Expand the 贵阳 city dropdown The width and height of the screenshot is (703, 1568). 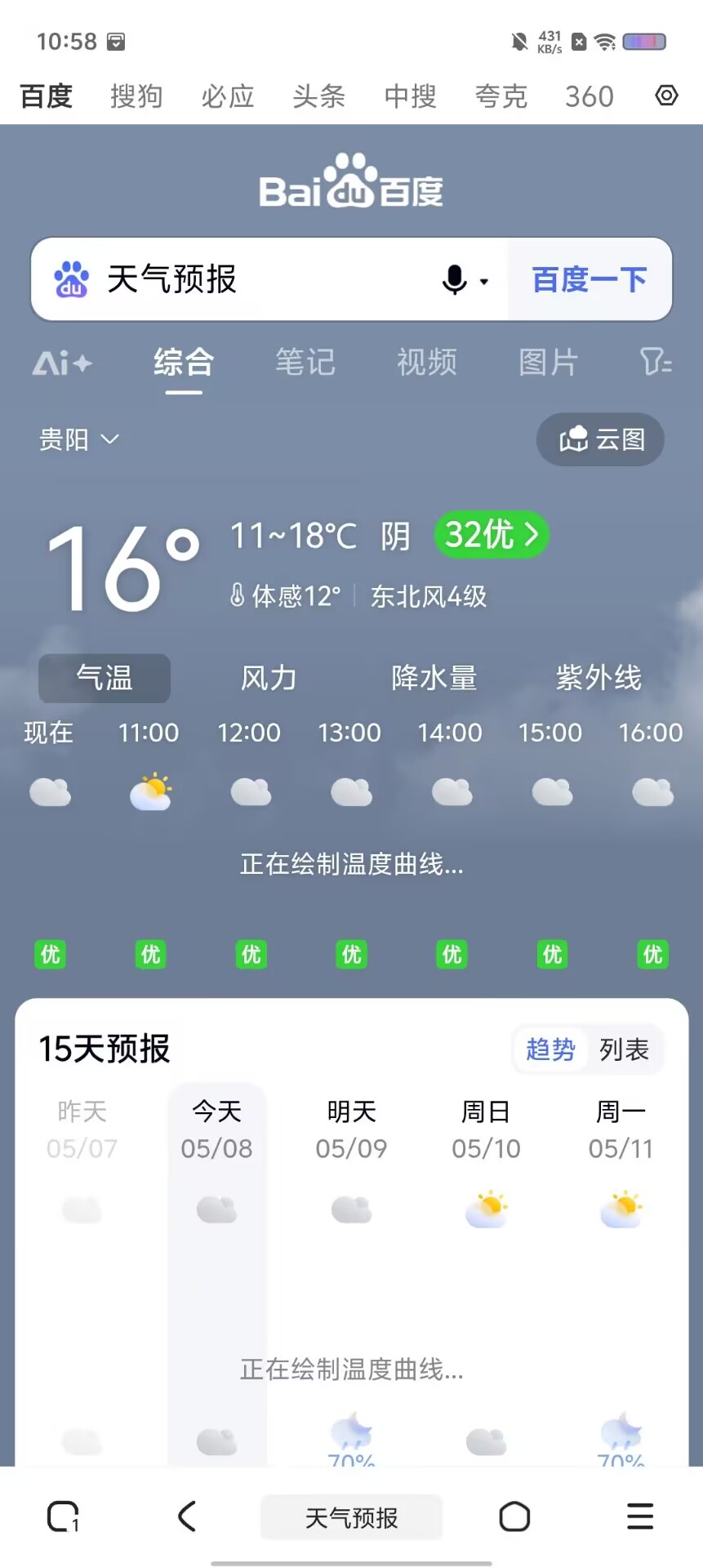click(x=79, y=439)
